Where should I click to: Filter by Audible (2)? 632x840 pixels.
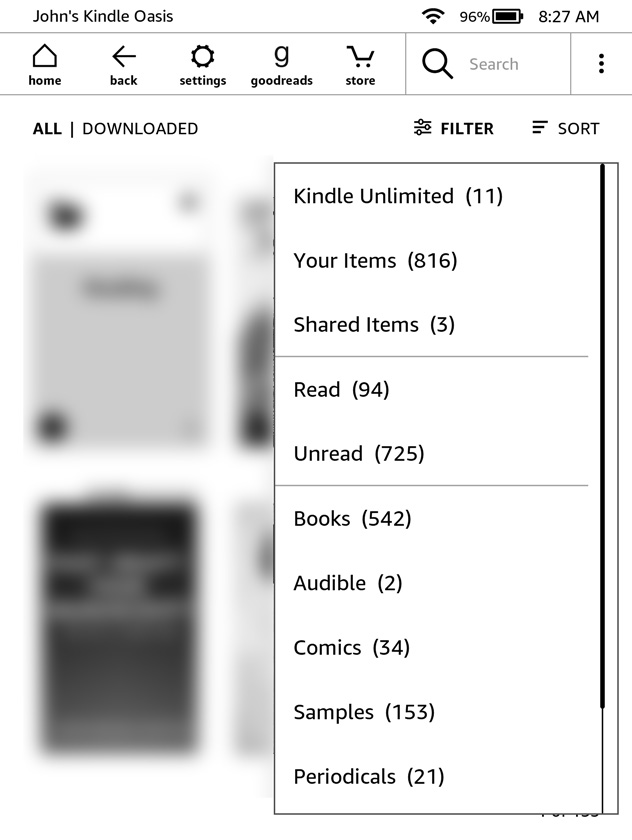[x=347, y=583]
